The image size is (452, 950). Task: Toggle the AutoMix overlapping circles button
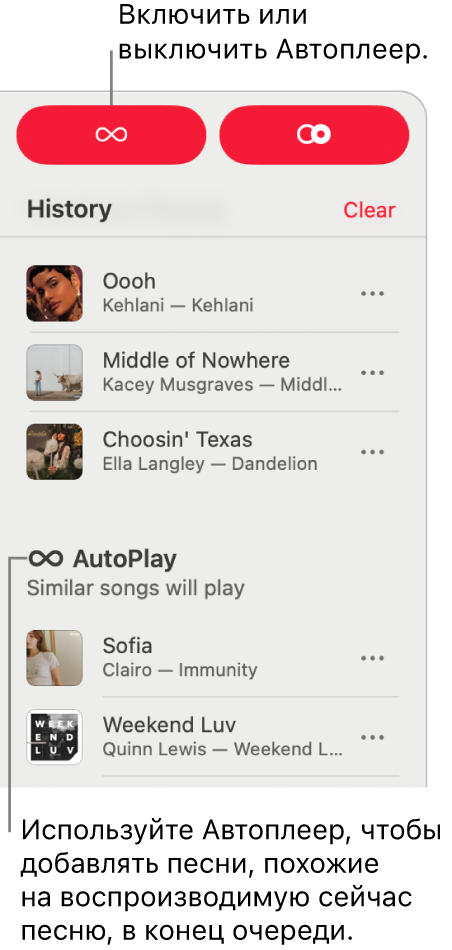(314, 135)
